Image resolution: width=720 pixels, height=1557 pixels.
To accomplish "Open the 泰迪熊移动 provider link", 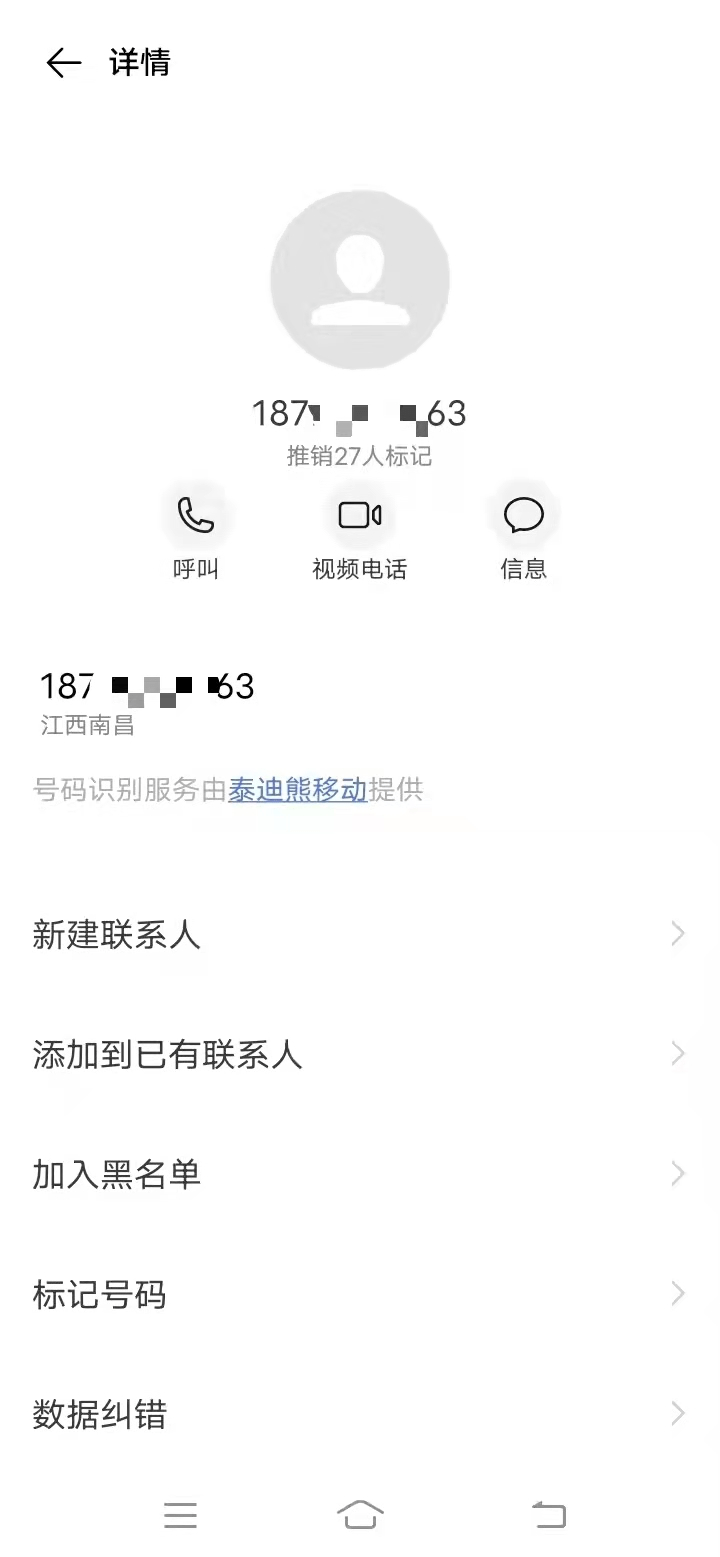I will pyautogui.click(x=297, y=790).
